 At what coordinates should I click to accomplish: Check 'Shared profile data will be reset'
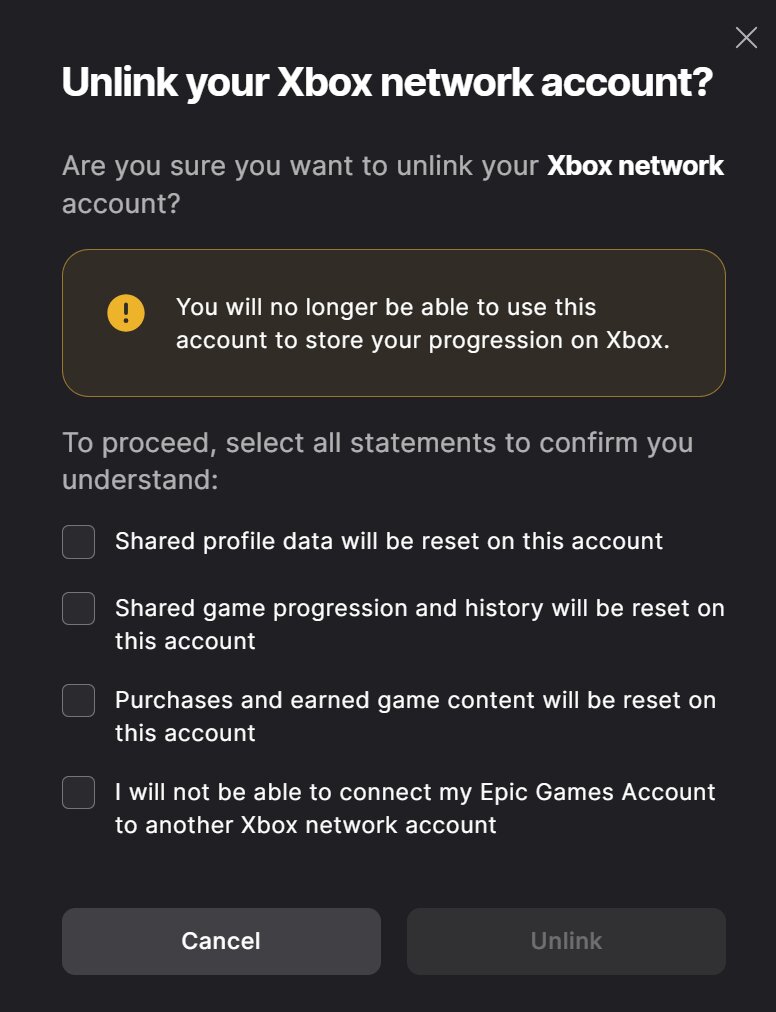[79, 542]
